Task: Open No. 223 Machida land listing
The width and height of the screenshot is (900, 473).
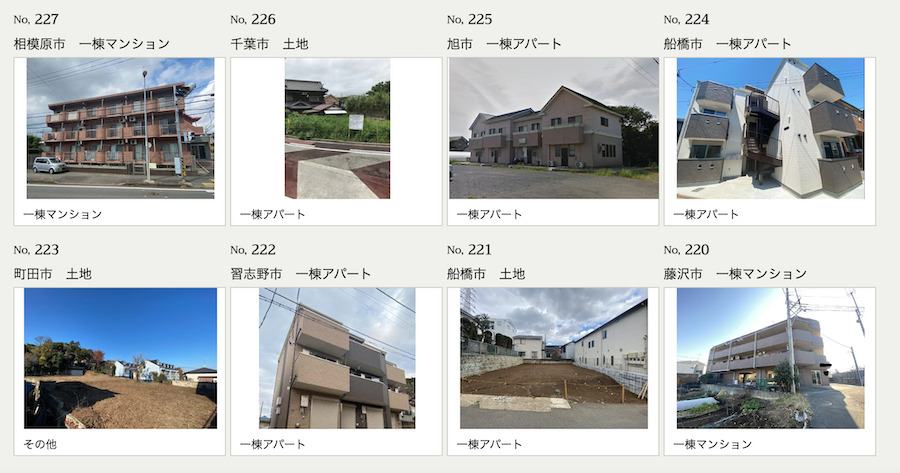Action: click(x=120, y=358)
